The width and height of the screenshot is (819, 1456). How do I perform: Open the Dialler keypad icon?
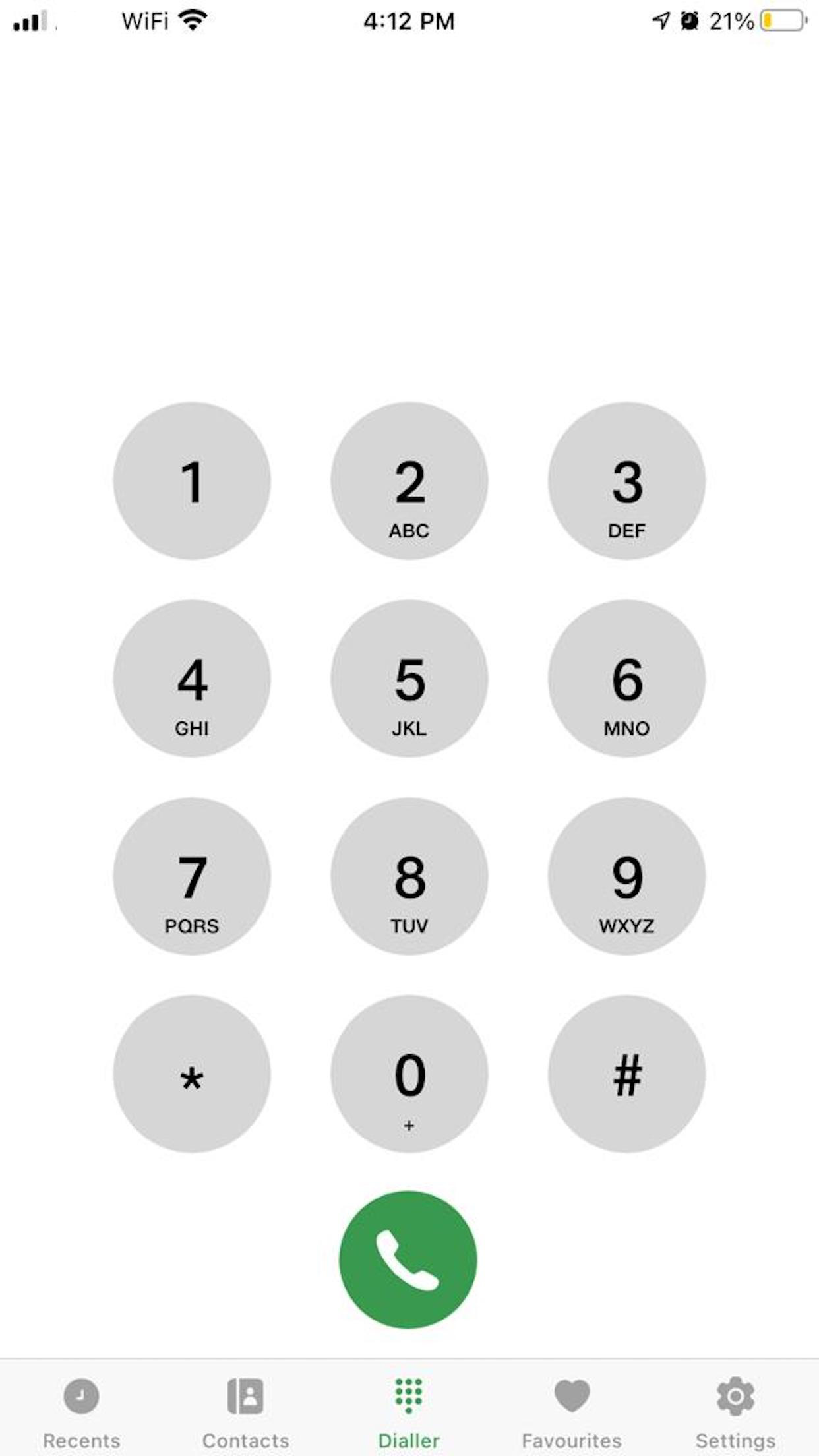(409, 1396)
